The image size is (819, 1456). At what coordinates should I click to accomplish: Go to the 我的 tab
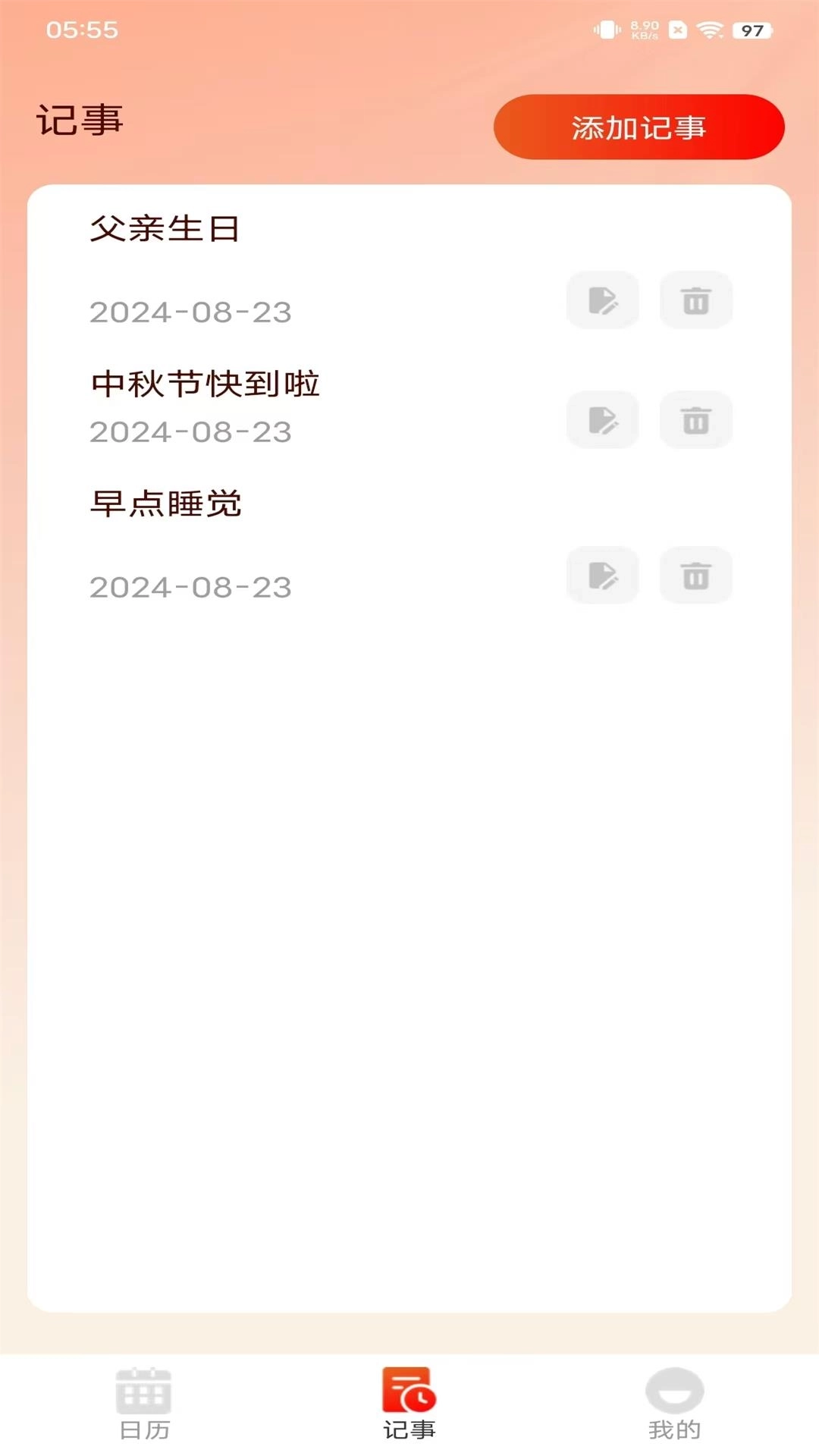coord(674,1403)
